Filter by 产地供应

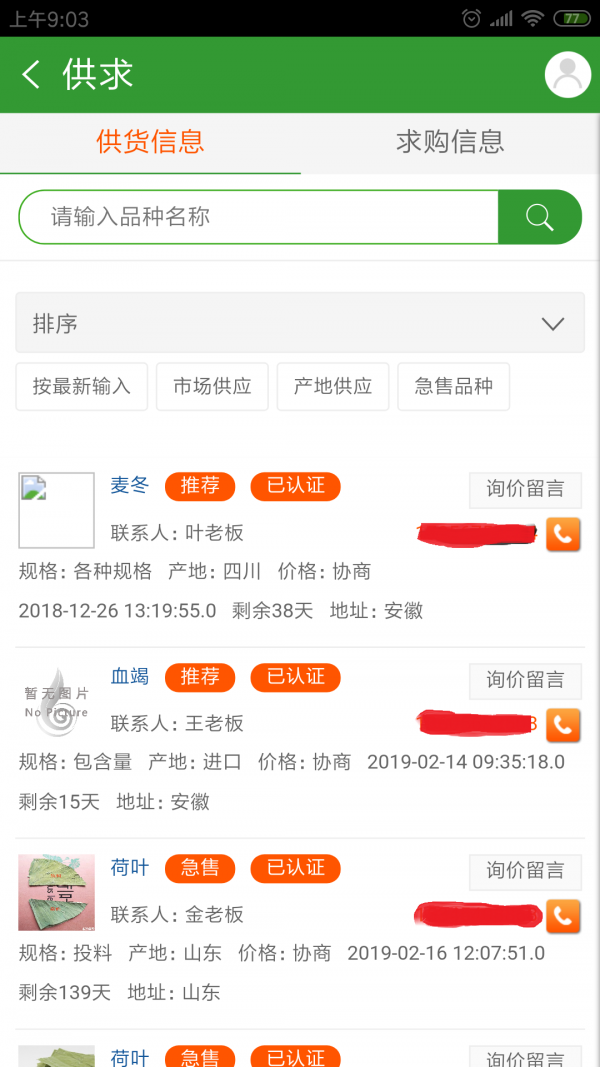click(332, 386)
